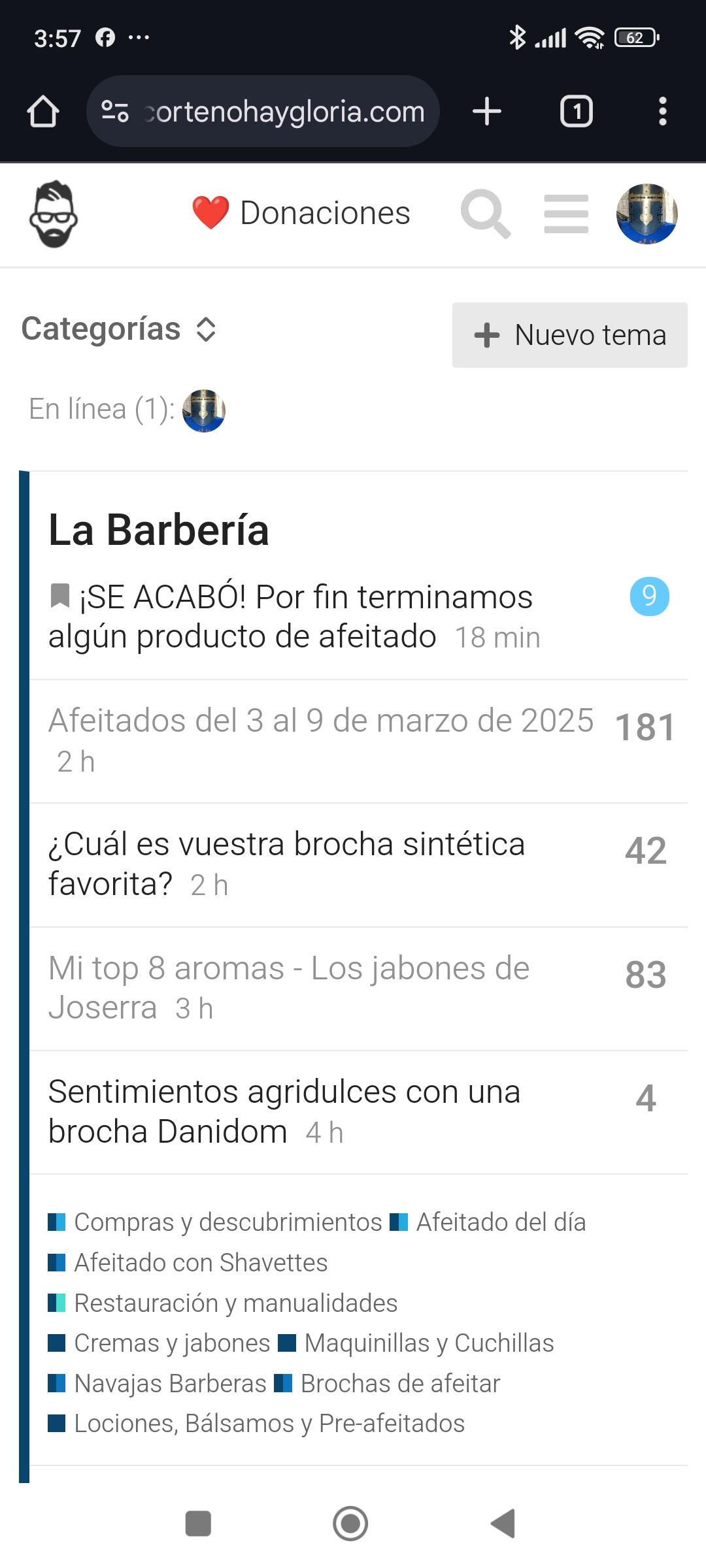The height and width of the screenshot is (1568, 706).
Task: Expand the Categorías dropdown
Action: 119,329
